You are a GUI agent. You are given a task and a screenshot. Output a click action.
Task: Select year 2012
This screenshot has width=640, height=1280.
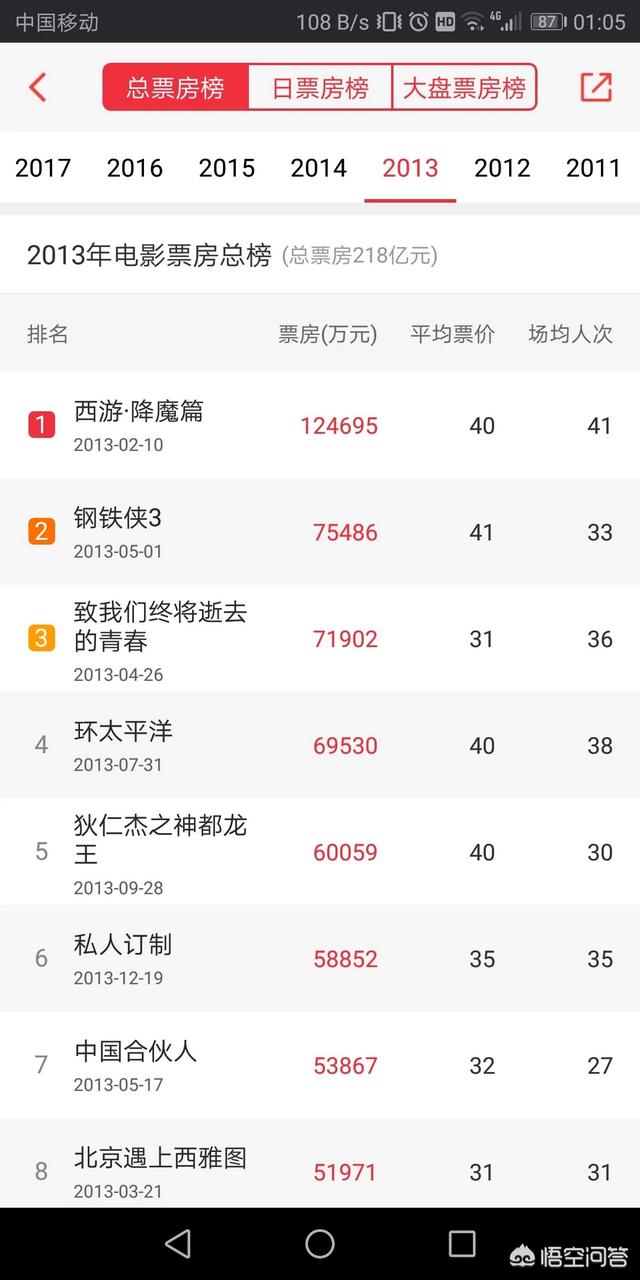[x=502, y=167]
